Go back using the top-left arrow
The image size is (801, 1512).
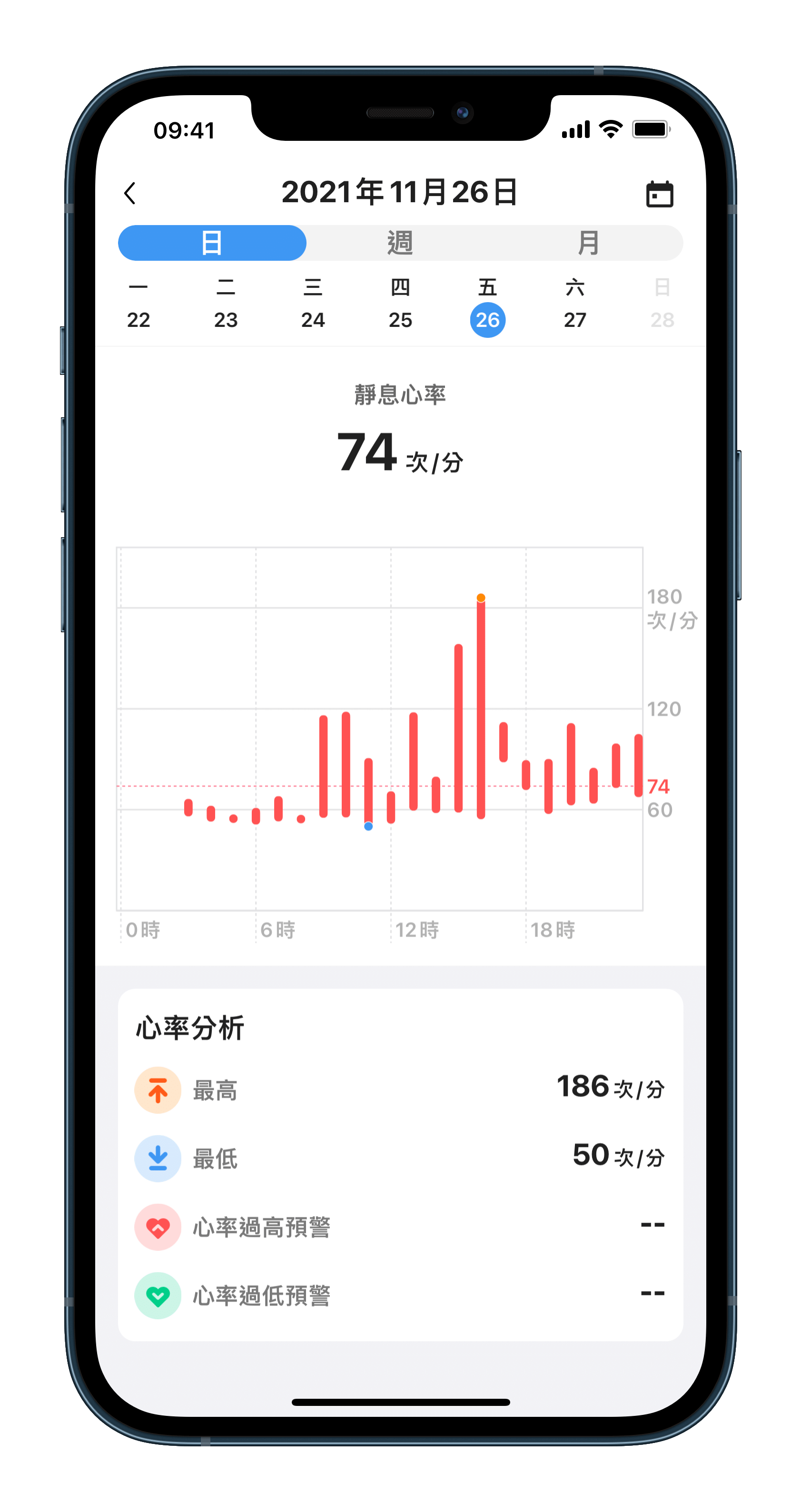point(130,193)
